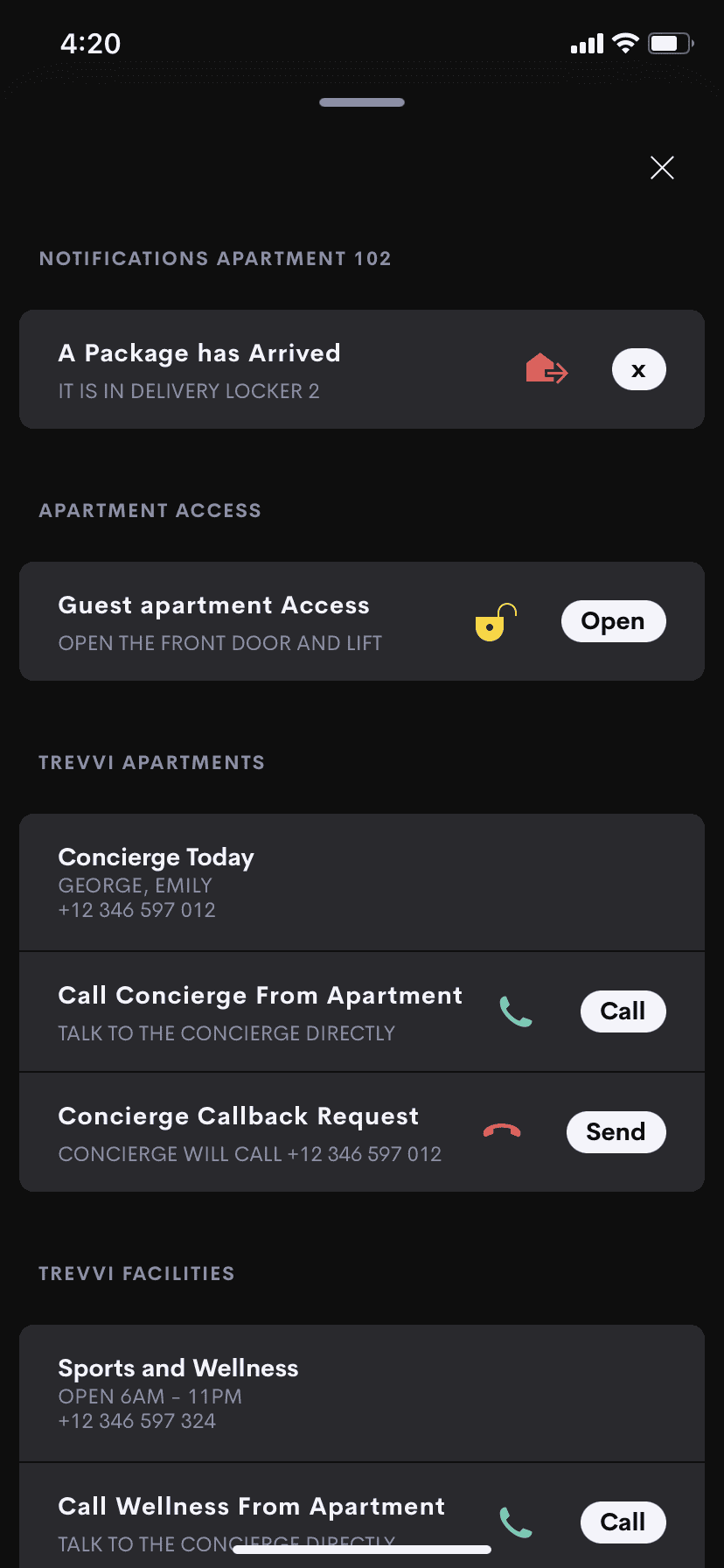
Task: Call Wellness from apartment
Action: click(623, 1522)
